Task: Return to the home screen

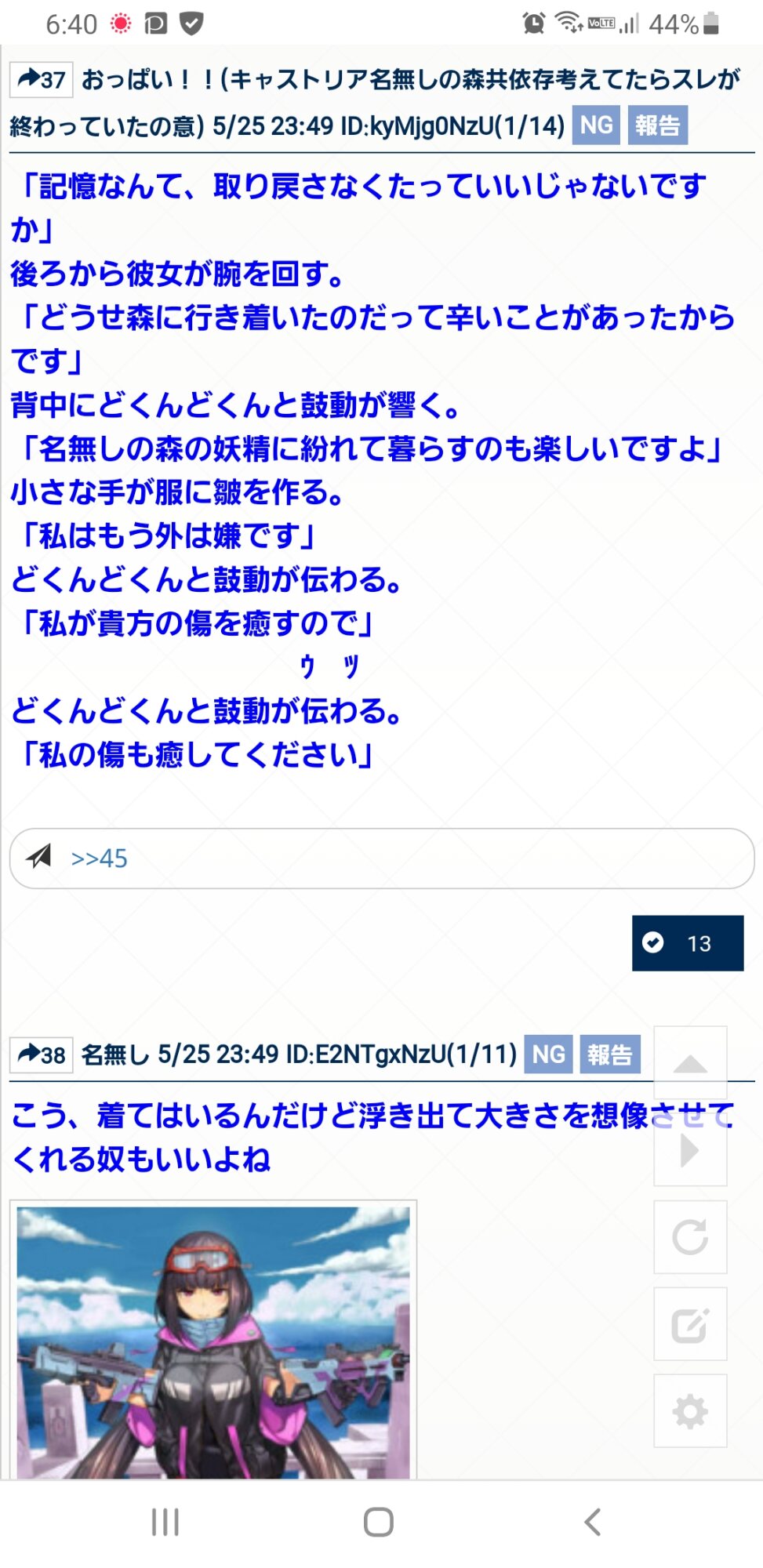Action: (379, 1522)
